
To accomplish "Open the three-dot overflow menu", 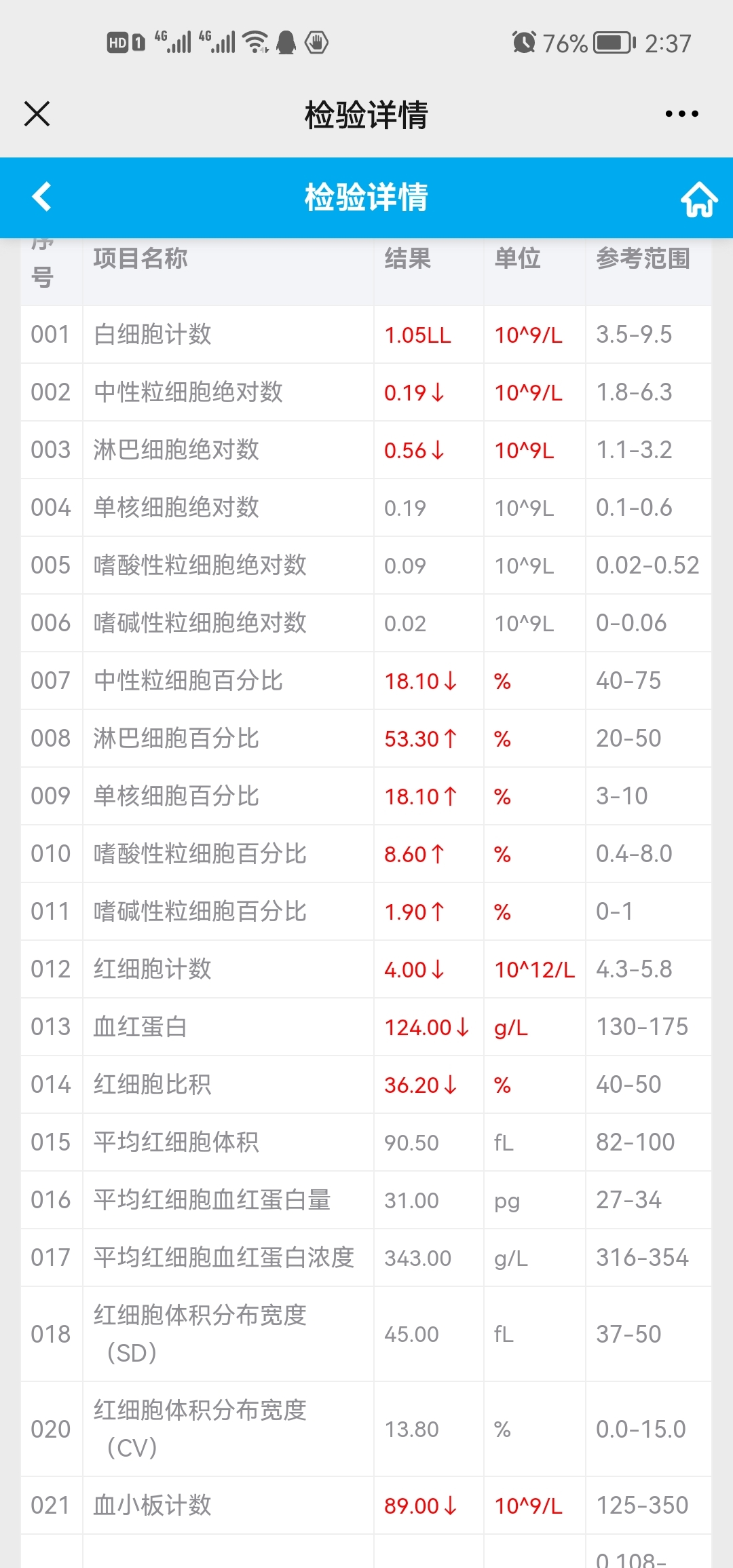I will (x=681, y=113).
